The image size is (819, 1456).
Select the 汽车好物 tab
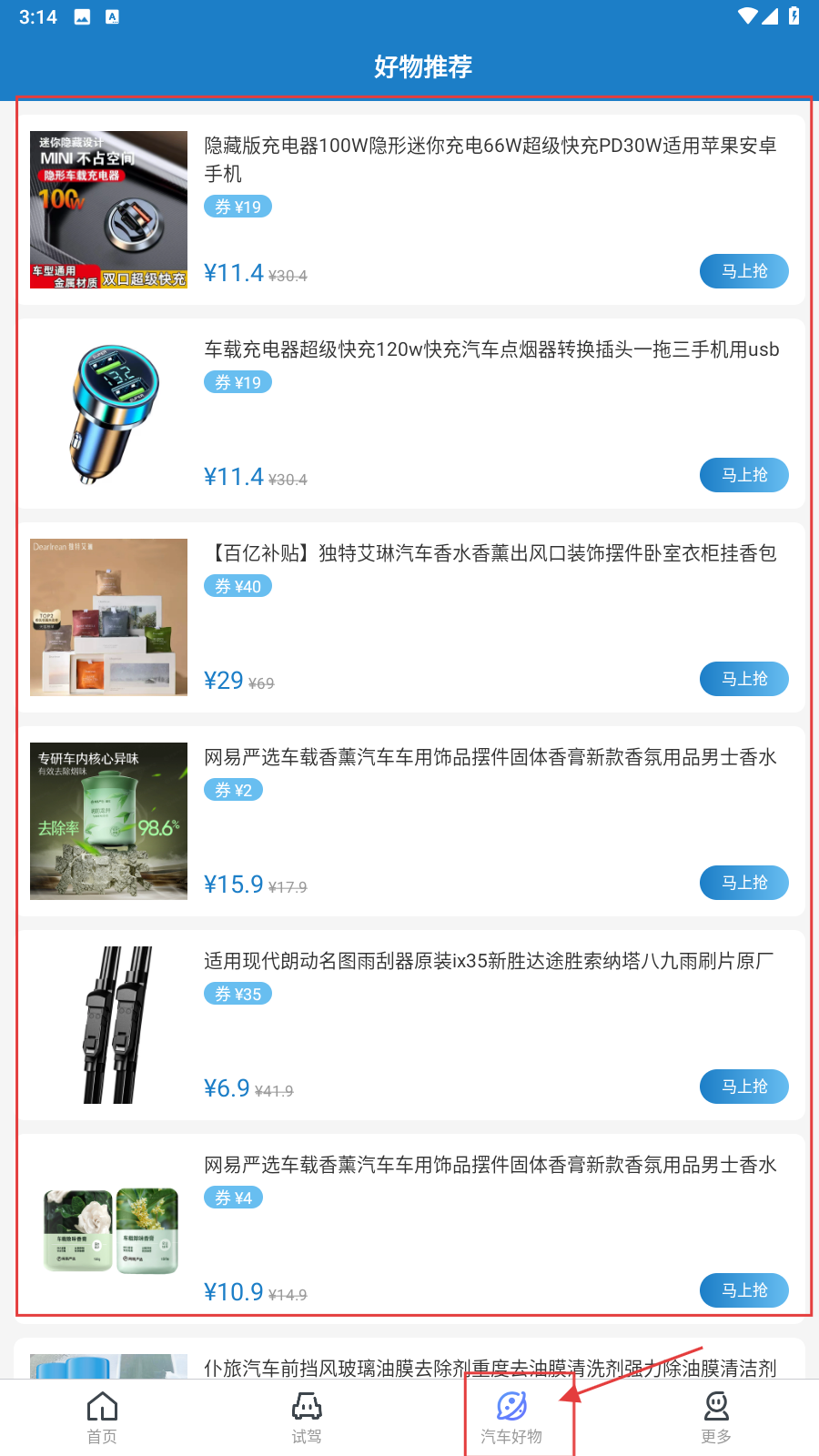coord(511,1418)
